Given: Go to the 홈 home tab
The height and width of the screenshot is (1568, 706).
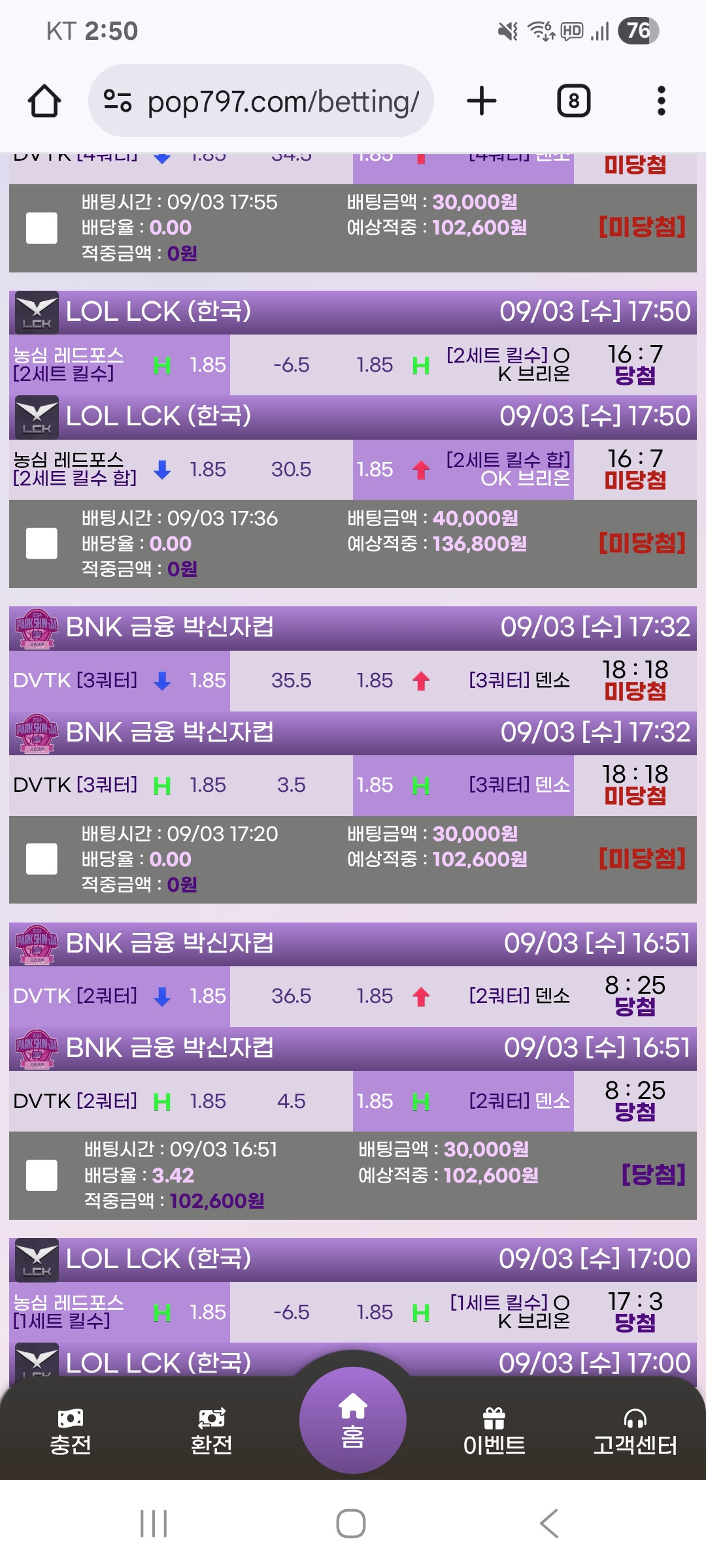Looking at the screenshot, I should (x=353, y=1421).
